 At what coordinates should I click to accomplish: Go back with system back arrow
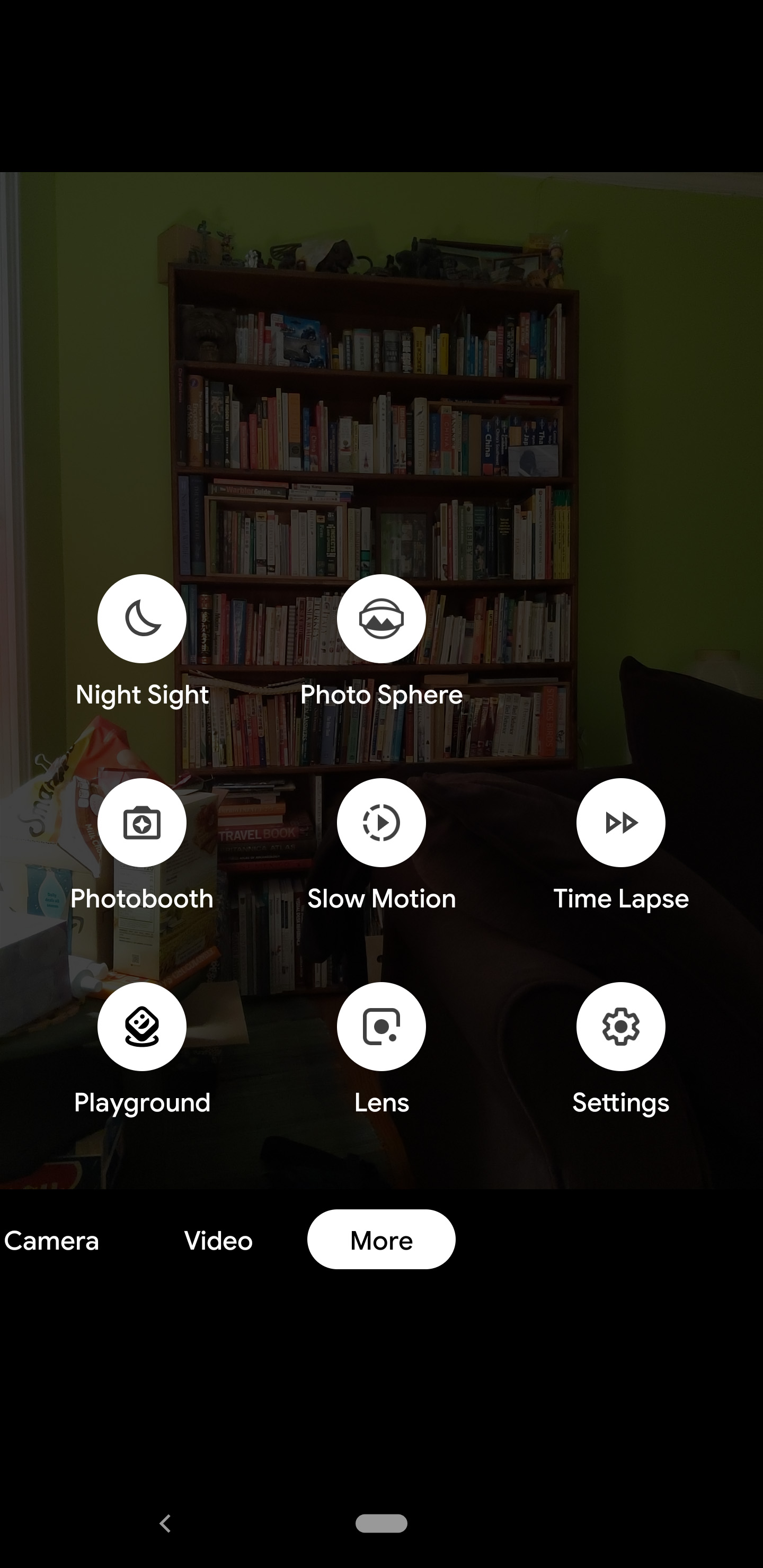click(165, 1523)
